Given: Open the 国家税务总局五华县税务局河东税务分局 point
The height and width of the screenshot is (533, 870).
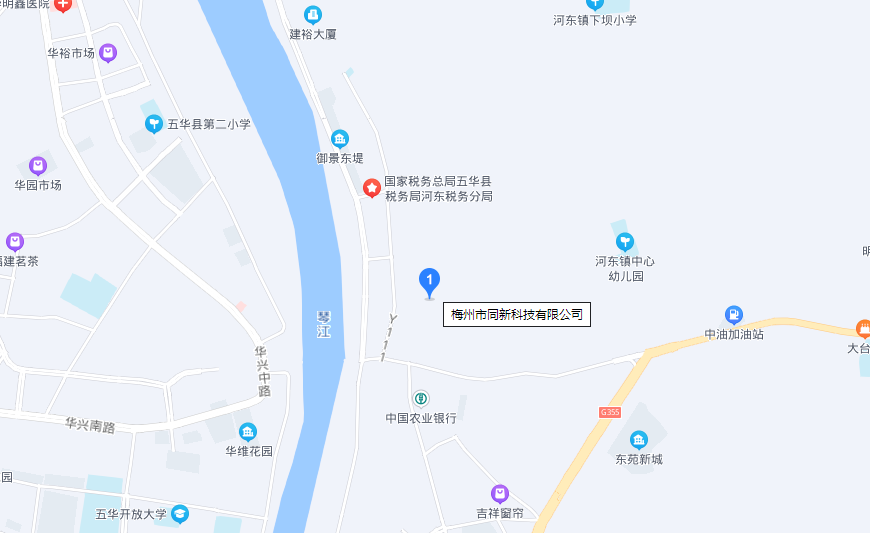Looking at the screenshot, I should click(371, 188).
